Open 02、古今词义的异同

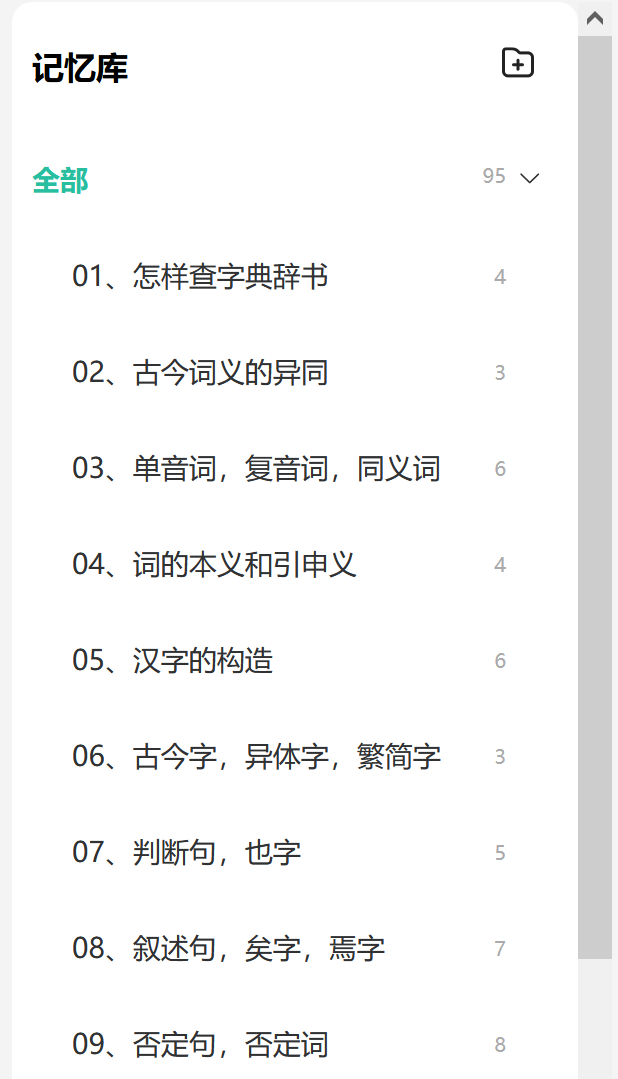288,373
